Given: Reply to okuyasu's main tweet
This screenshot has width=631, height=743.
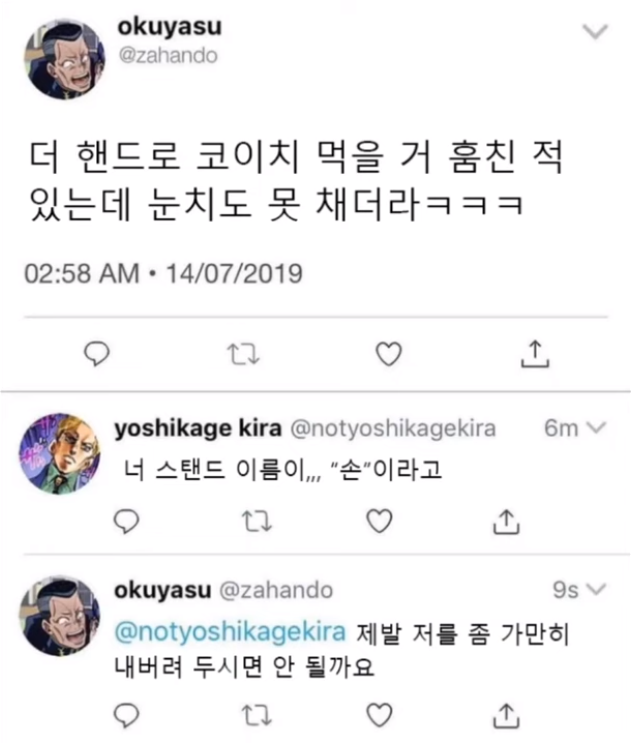Looking at the screenshot, I should (96, 352).
